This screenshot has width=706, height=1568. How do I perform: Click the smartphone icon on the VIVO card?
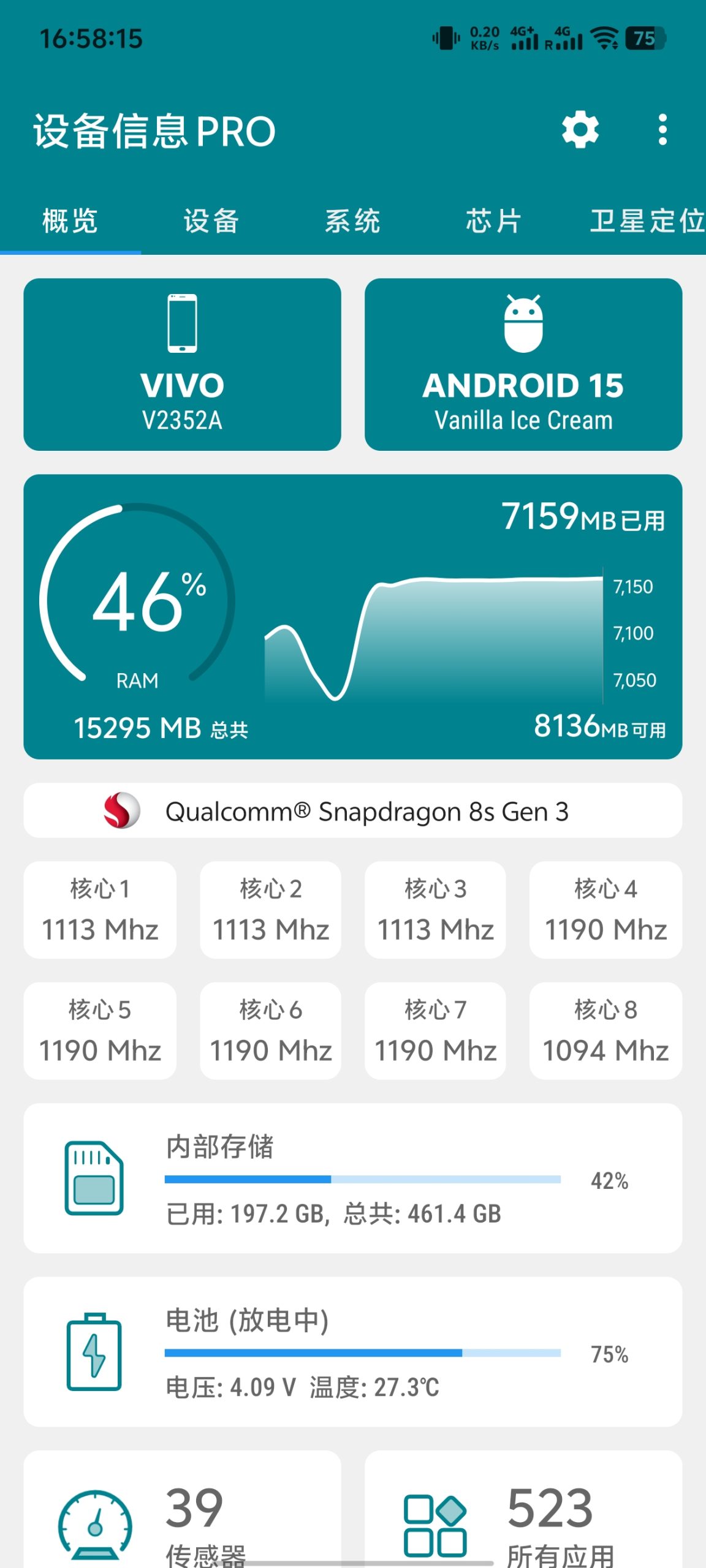pos(182,325)
